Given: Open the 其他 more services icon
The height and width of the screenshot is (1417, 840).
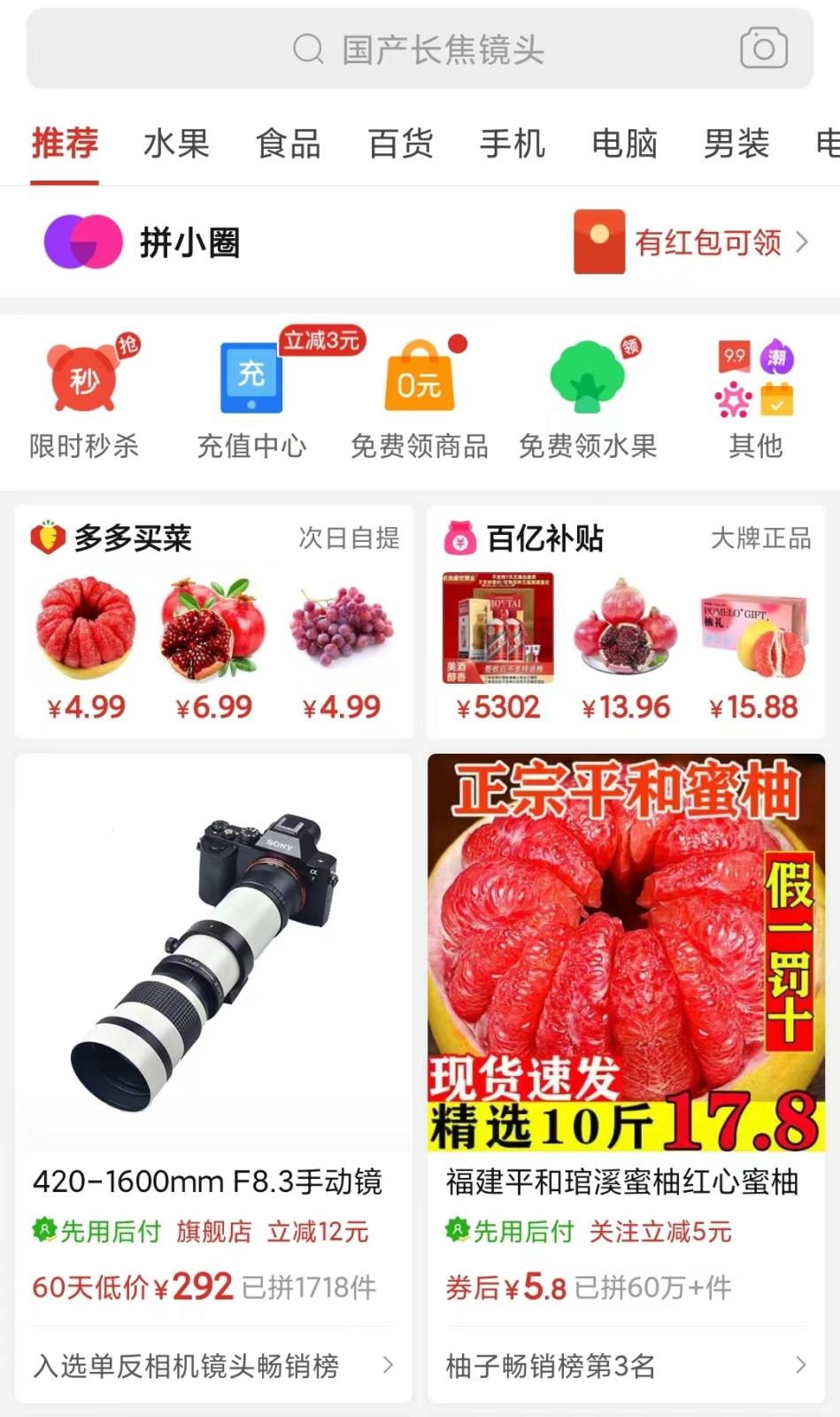Looking at the screenshot, I should (x=754, y=381).
